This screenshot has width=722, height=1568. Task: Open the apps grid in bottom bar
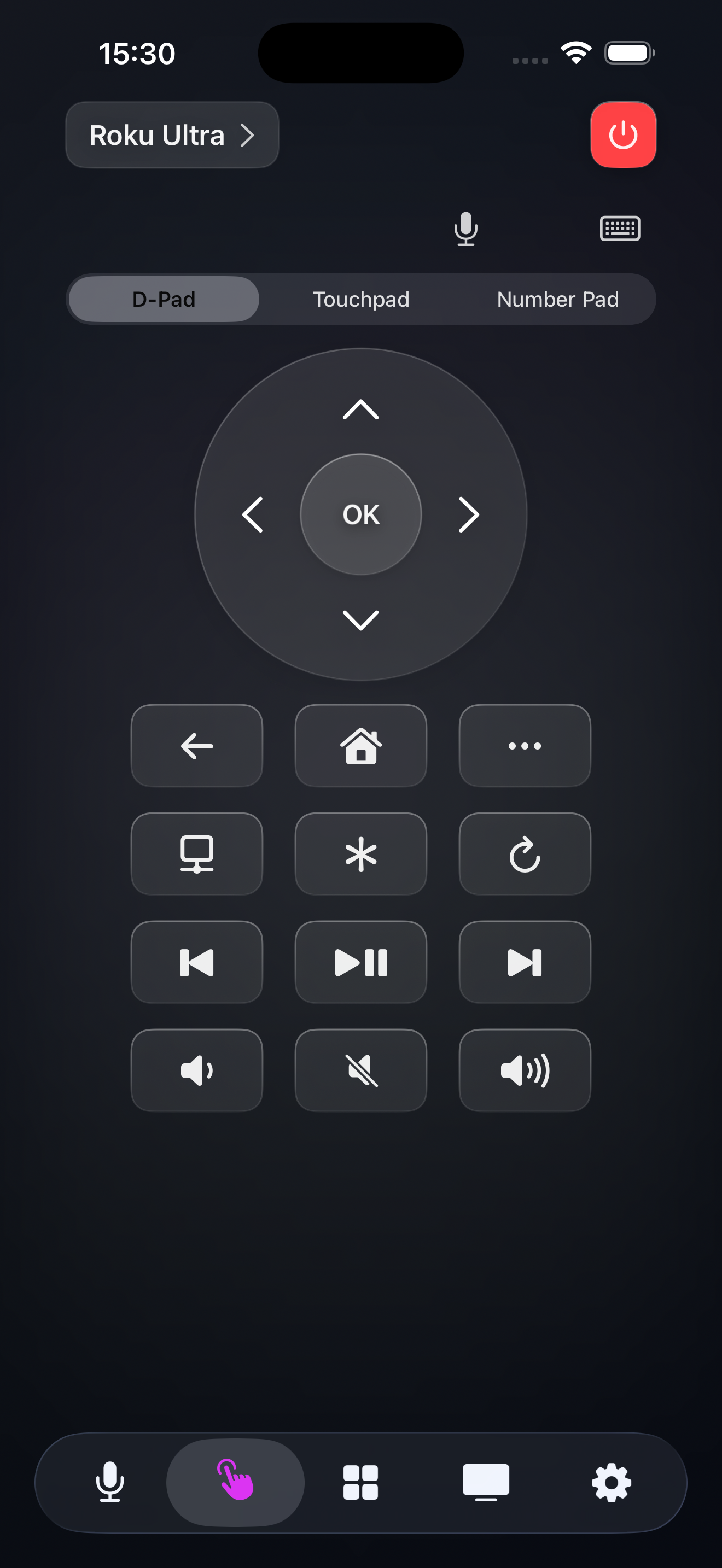[360, 1483]
